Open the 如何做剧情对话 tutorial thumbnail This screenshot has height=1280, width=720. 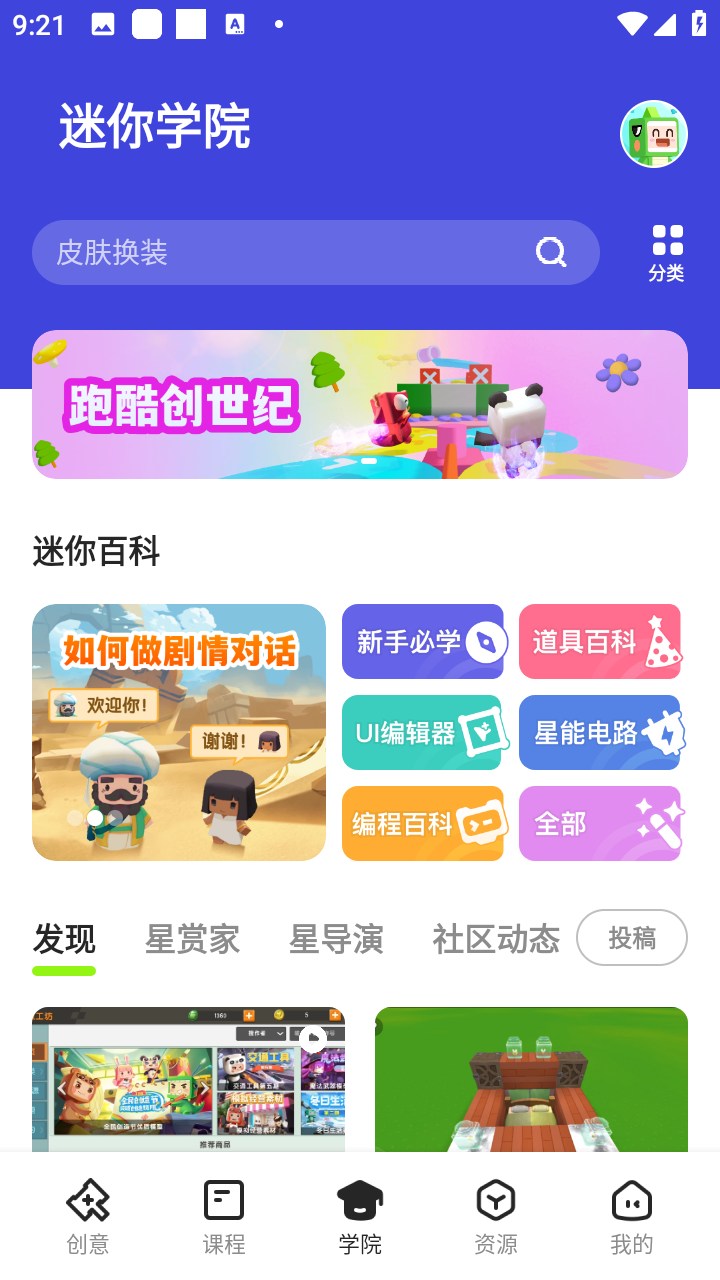[x=178, y=732]
